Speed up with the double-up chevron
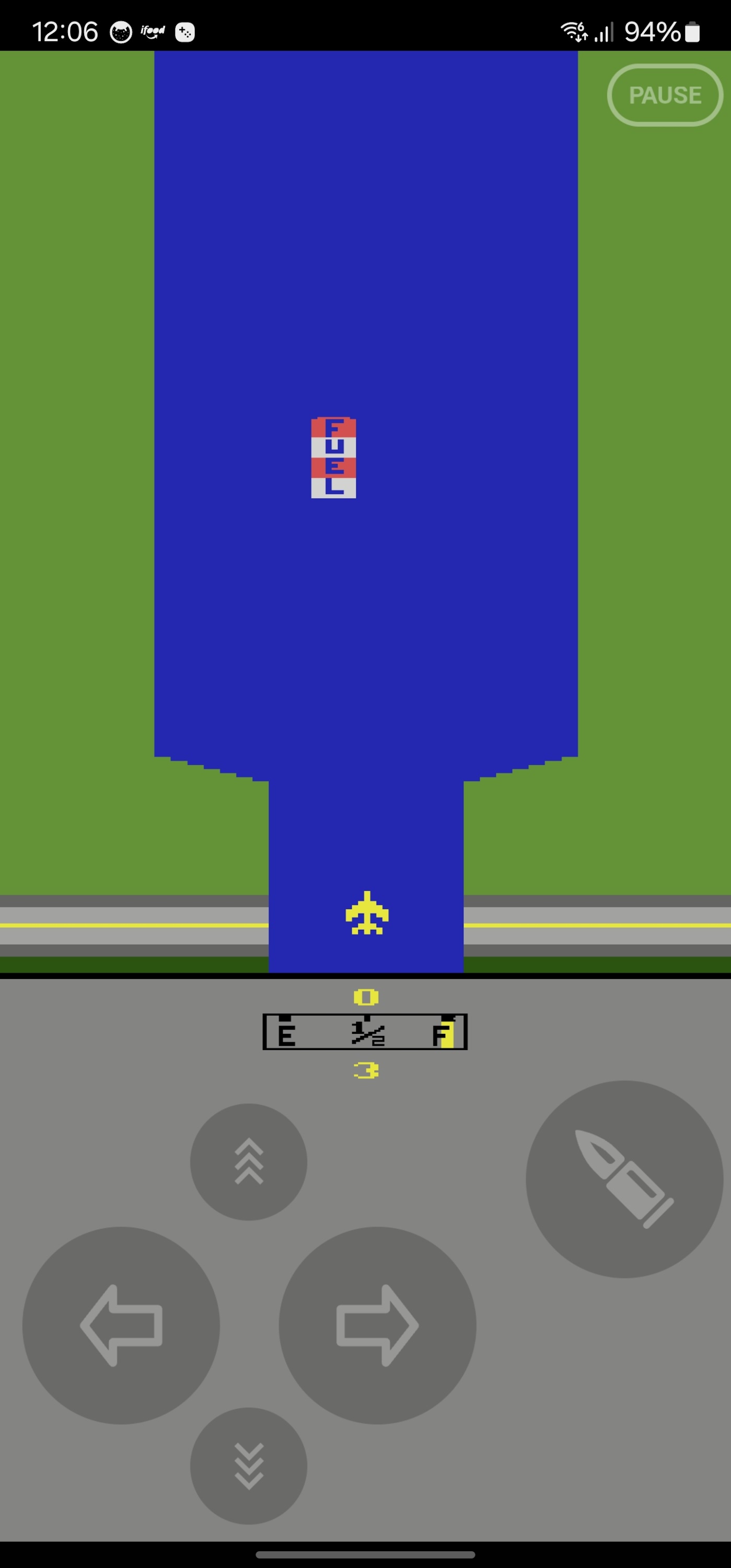This screenshot has width=731, height=1568. click(x=248, y=1161)
